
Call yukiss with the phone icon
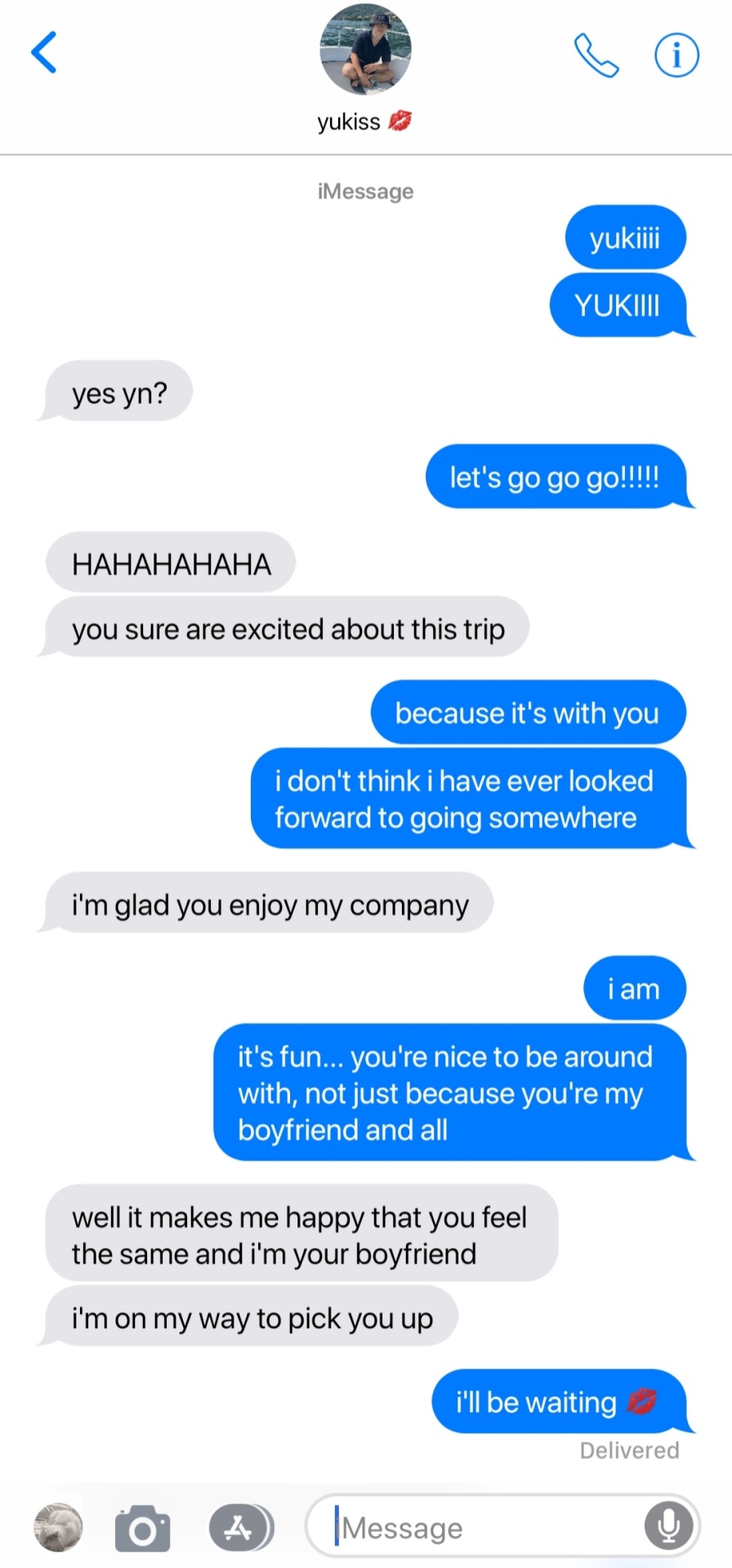tap(596, 55)
